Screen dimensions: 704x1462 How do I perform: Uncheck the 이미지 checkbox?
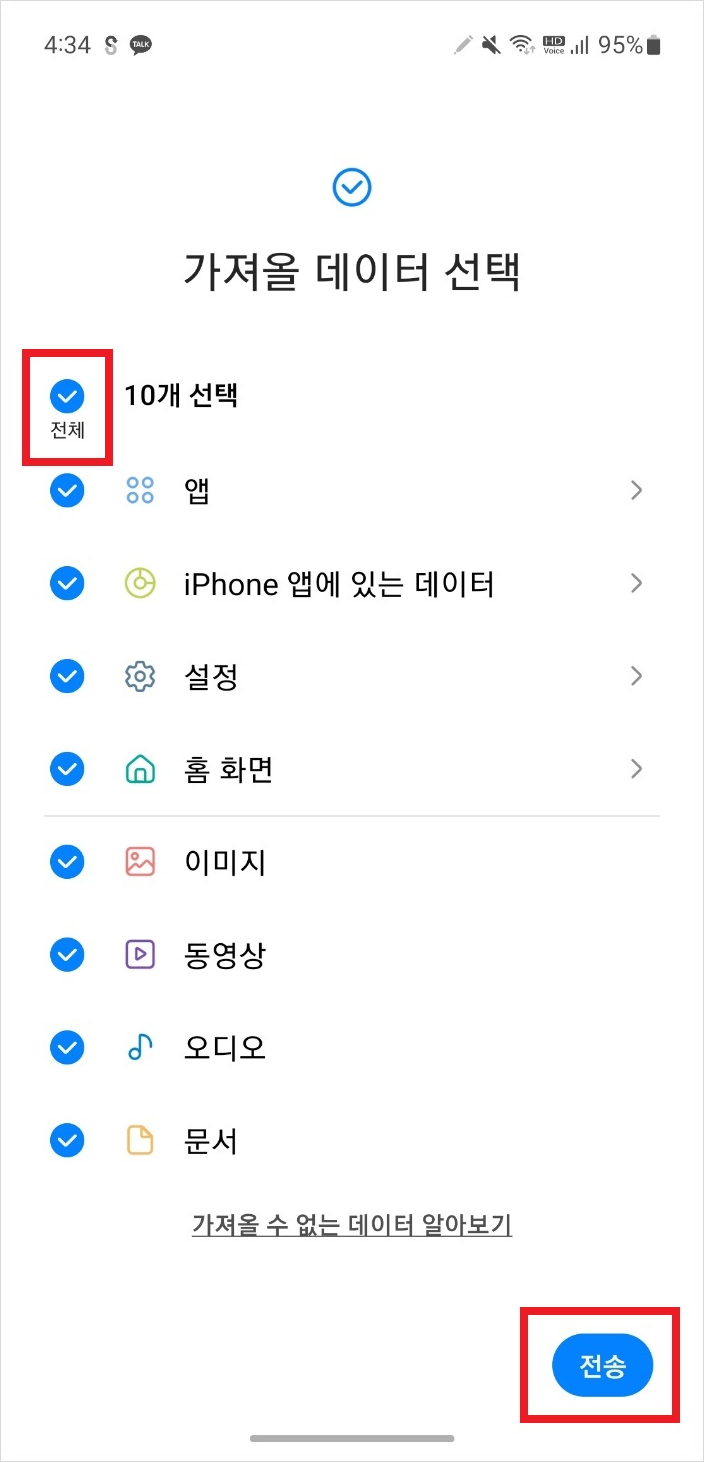pos(67,861)
